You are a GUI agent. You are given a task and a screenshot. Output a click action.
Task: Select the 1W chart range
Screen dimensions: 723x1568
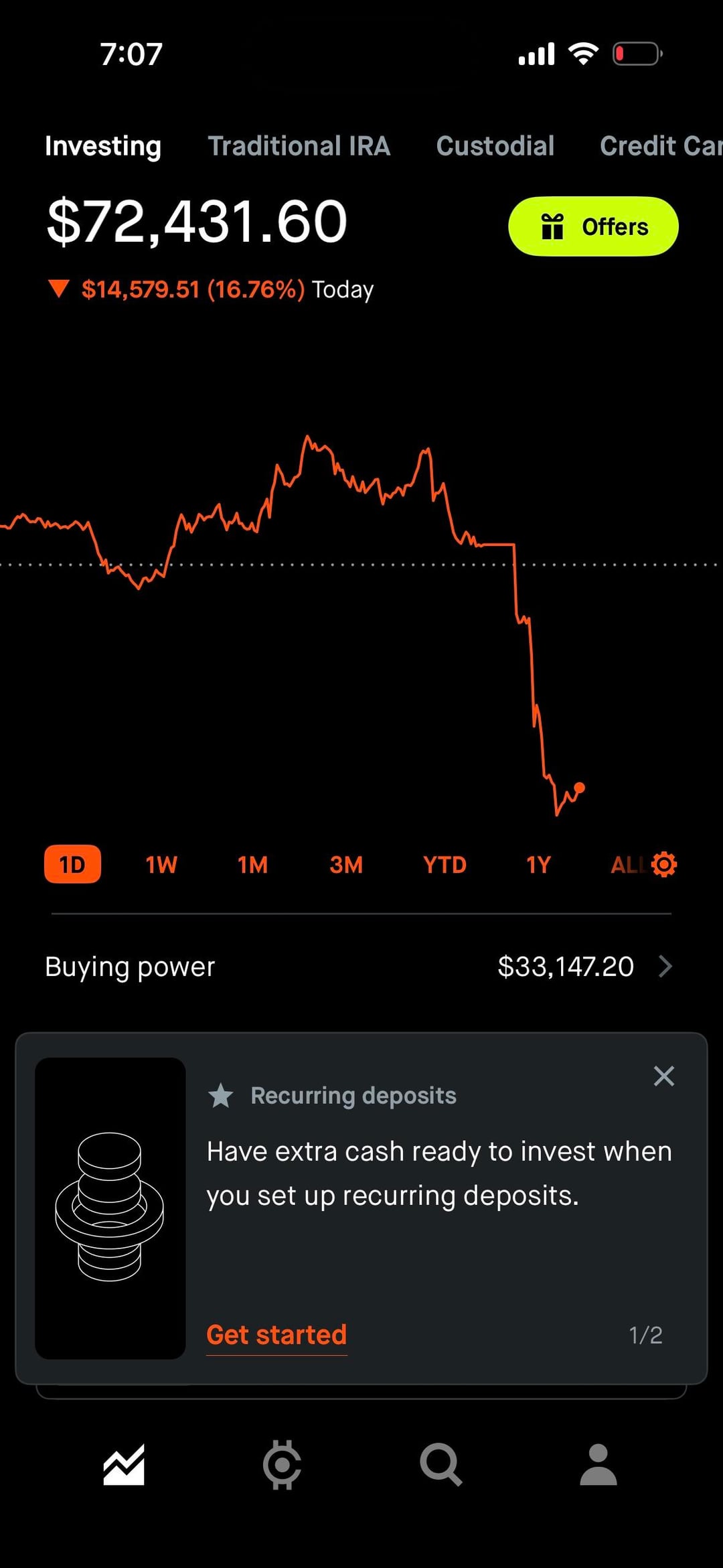click(x=161, y=865)
